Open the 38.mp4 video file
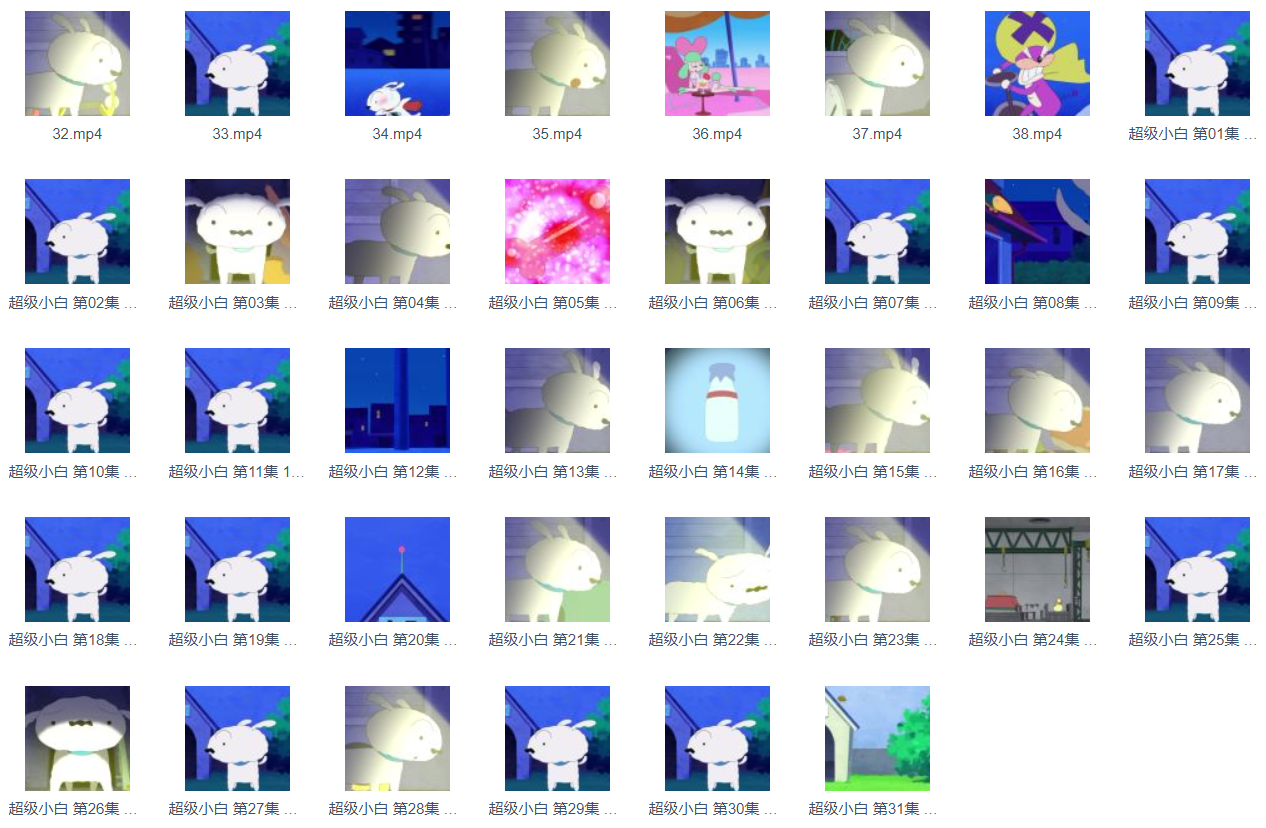Screen dimensions: 1266x828 pos(1037,64)
